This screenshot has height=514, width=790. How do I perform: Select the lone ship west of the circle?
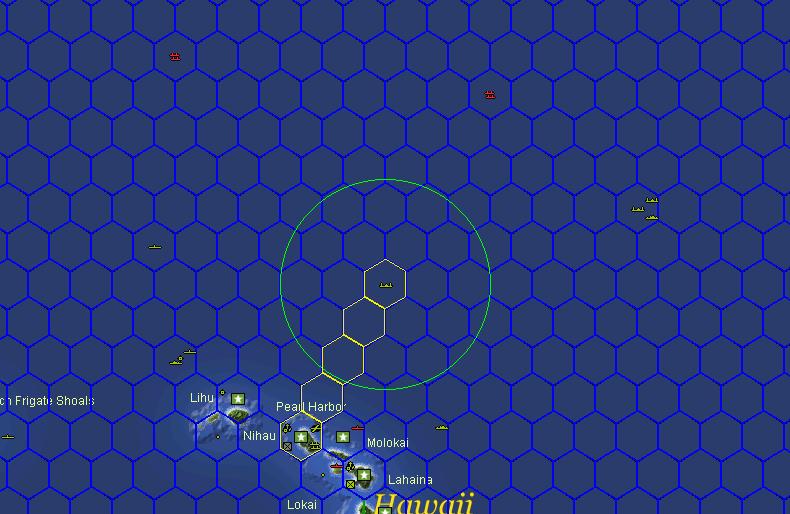[155, 246]
